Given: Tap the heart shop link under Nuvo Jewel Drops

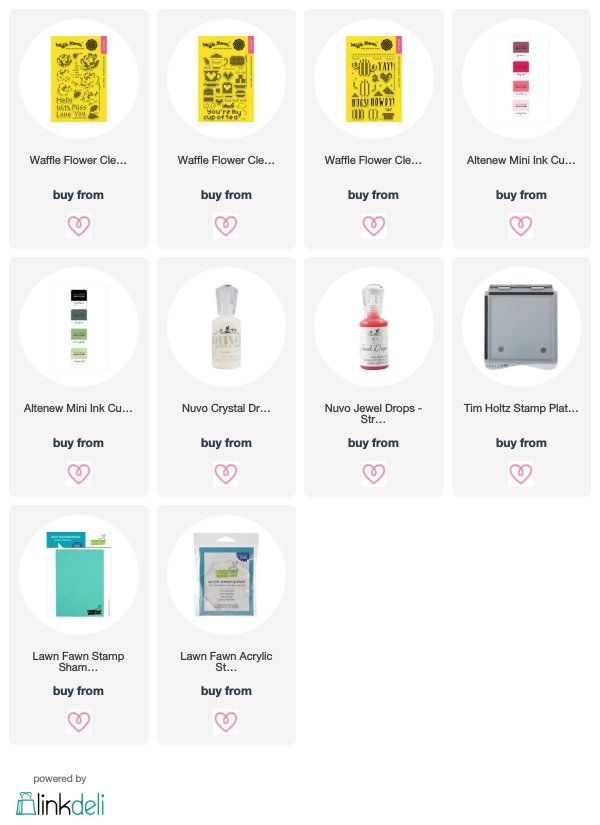Looking at the screenshot, I should click(x=374, y=474).
